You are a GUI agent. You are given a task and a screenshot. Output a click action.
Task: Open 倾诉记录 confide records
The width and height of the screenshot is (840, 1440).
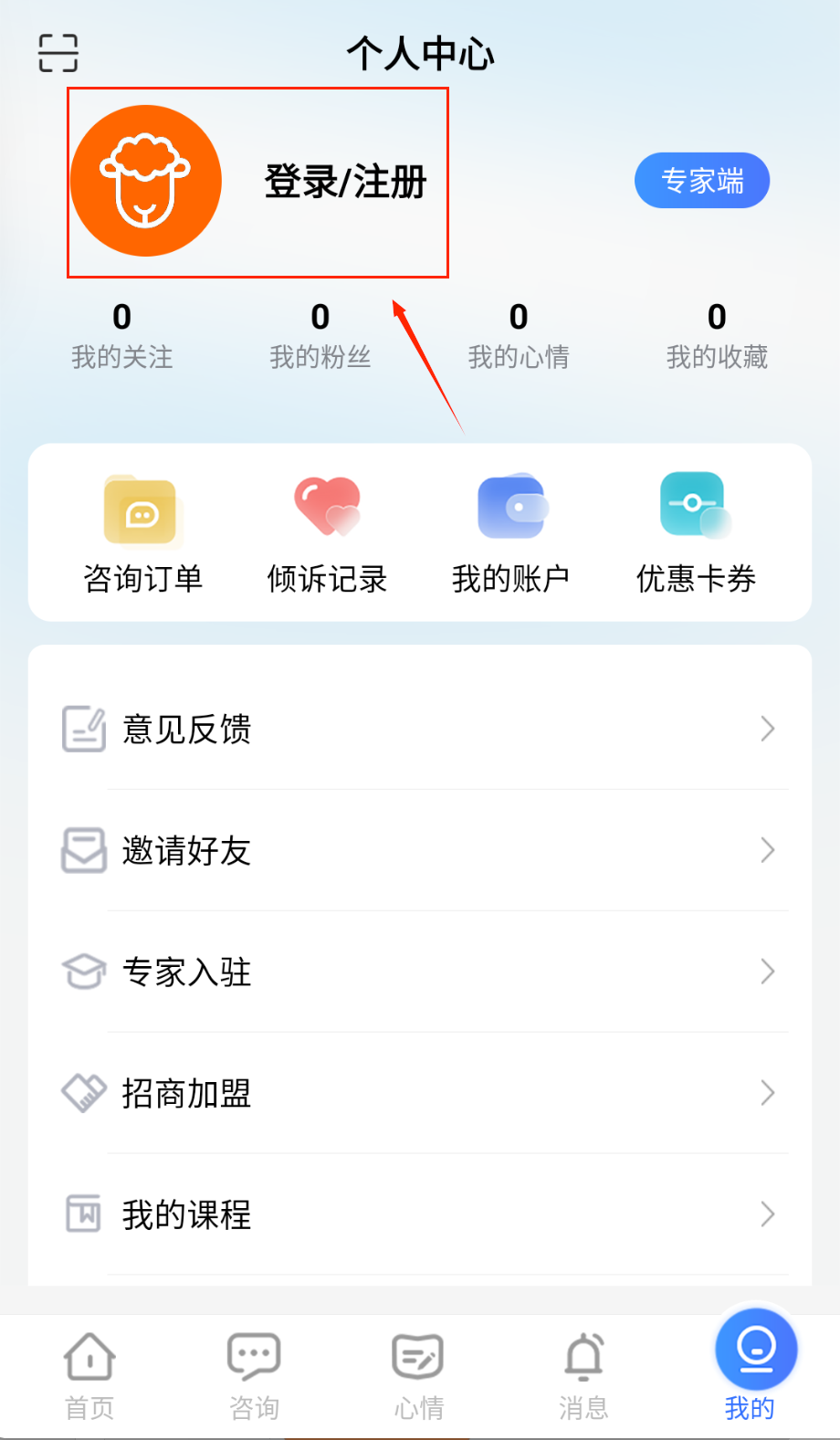click(x=327, y=533)
